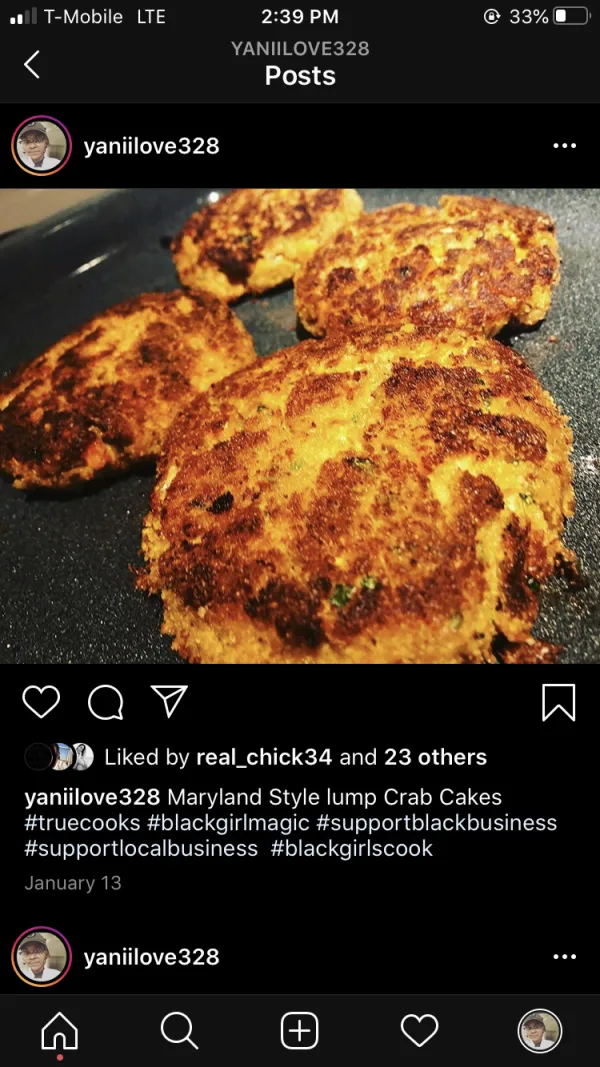Open the #supportblackbusiness hashtag
Image resolution: width=600 pixels, height=1067 pixels.
436,823
